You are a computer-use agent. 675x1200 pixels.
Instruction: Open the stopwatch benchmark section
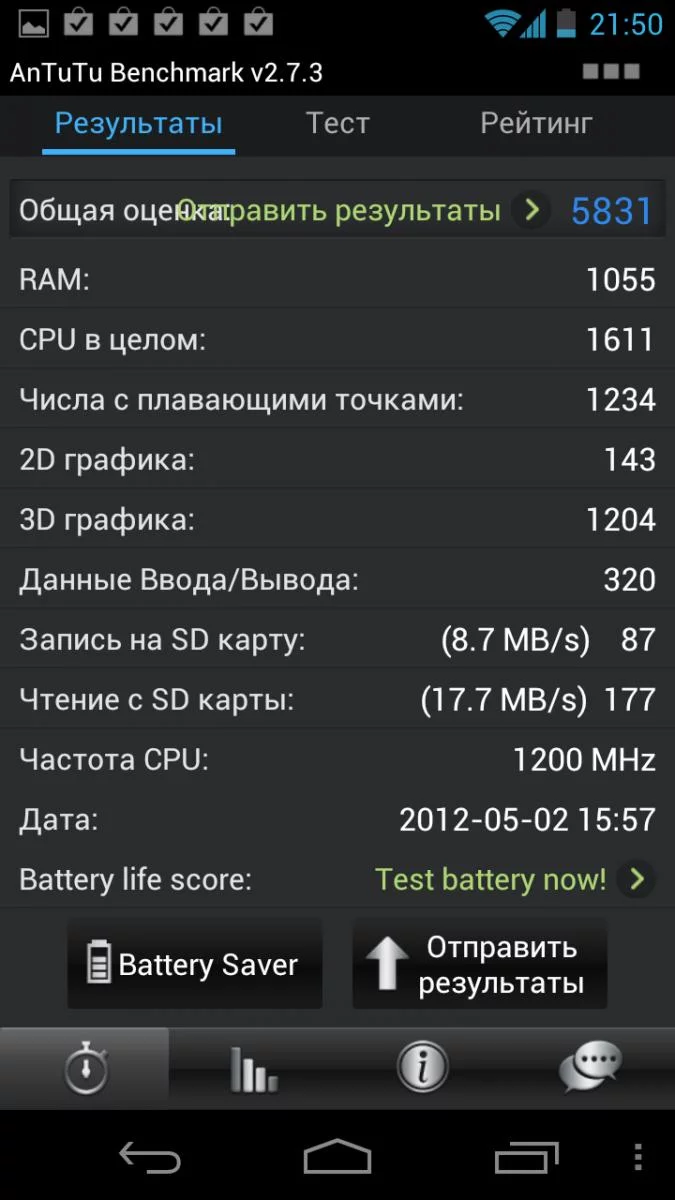click(x=85, y=1068)
